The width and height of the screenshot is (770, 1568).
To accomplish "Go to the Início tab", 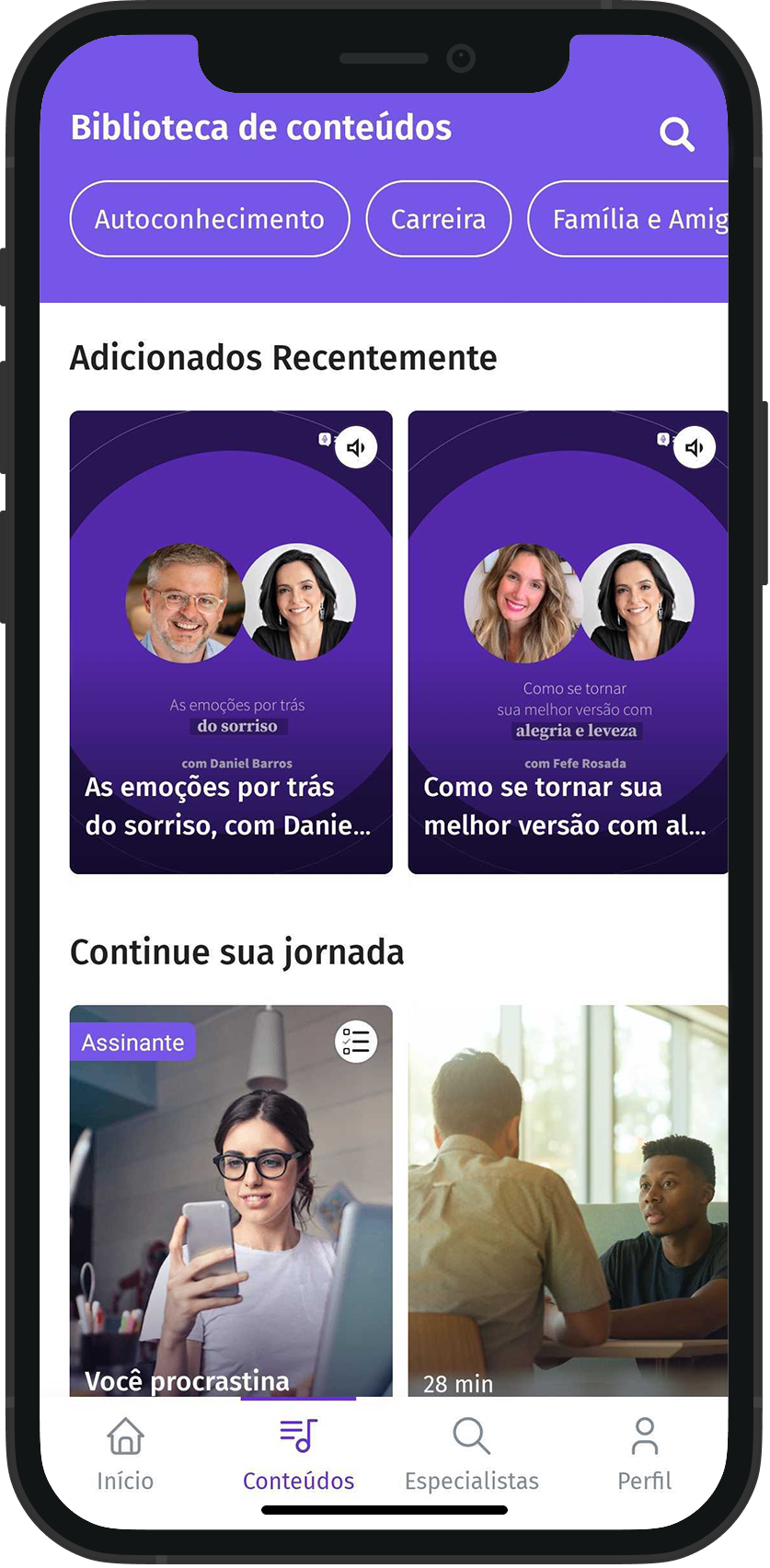I will (x=126, y=1454).
